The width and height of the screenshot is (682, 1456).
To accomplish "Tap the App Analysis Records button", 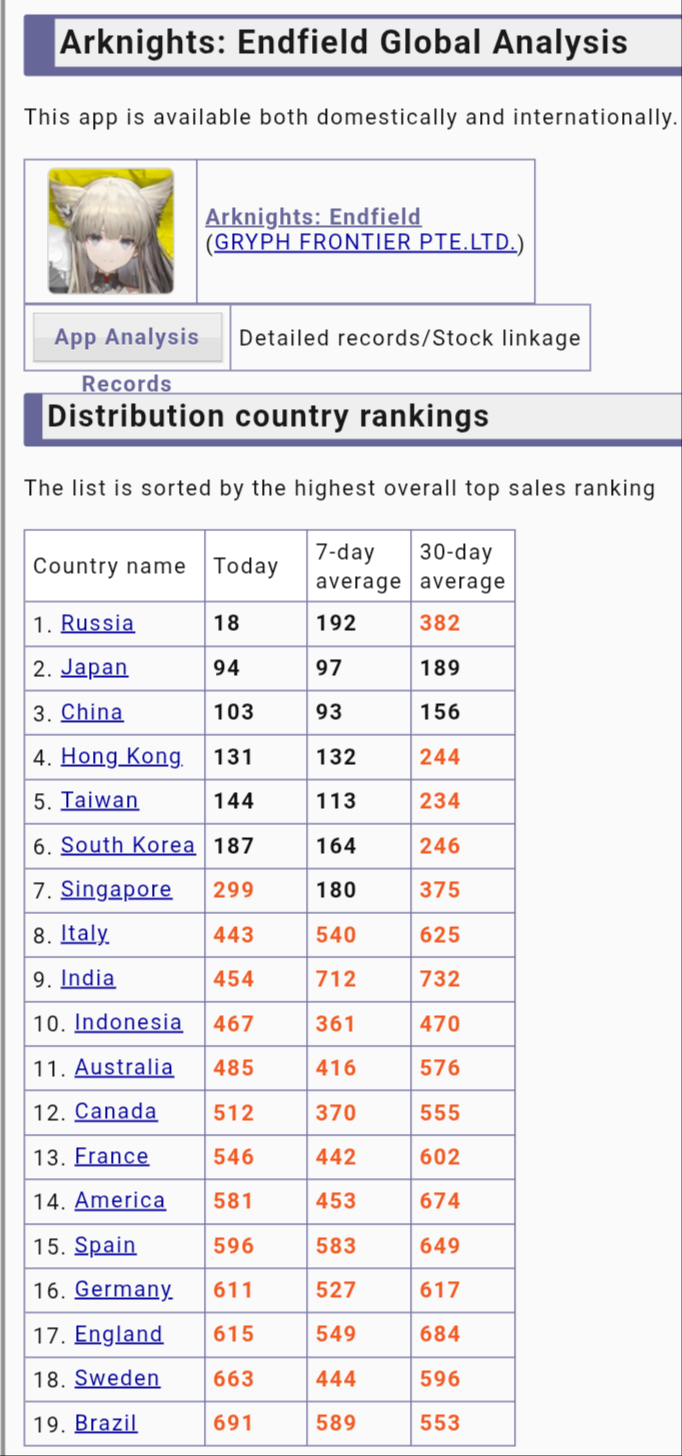I will click(x=127, y=338).
